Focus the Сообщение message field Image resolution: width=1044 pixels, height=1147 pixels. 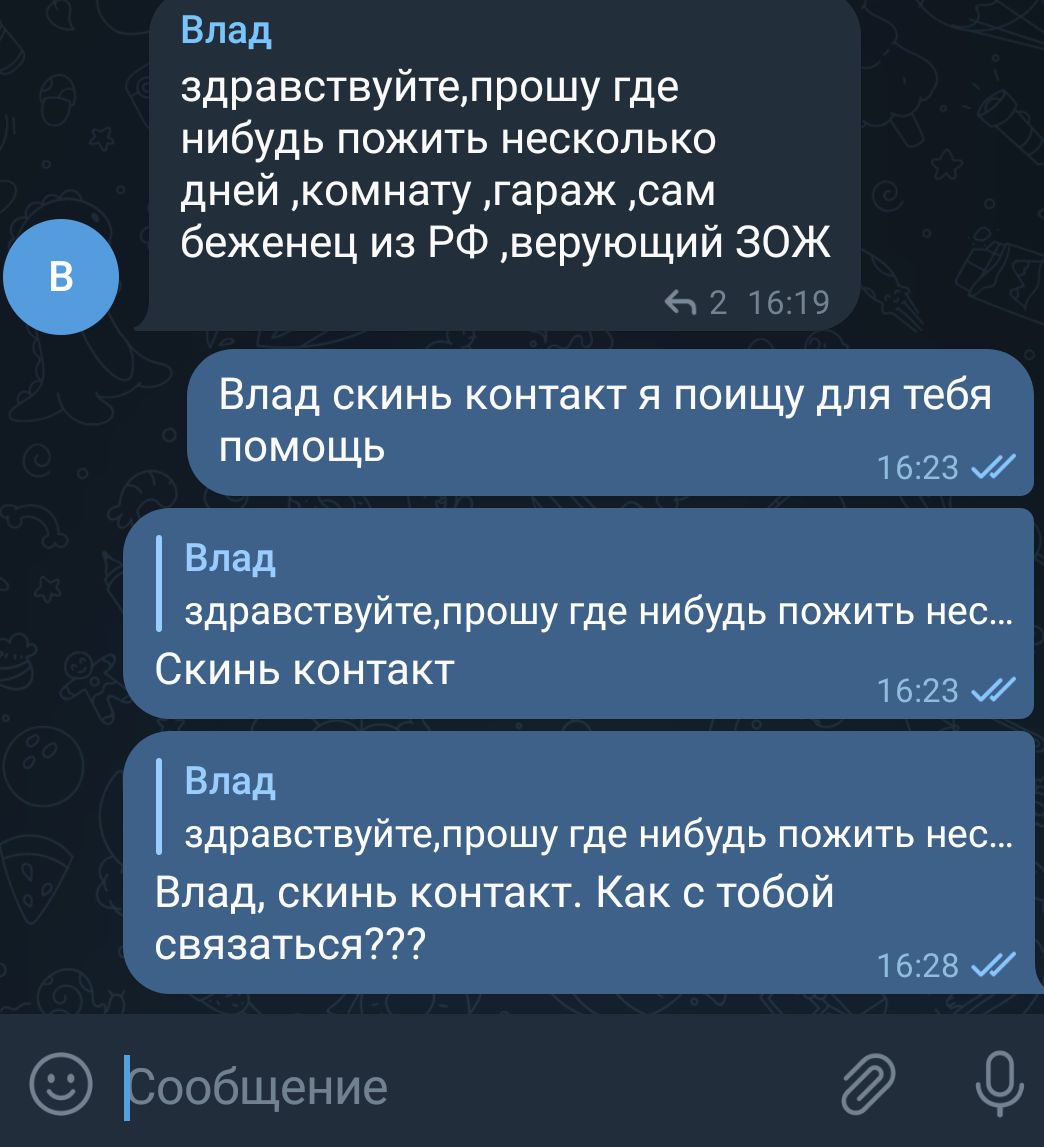[450, 1086]
